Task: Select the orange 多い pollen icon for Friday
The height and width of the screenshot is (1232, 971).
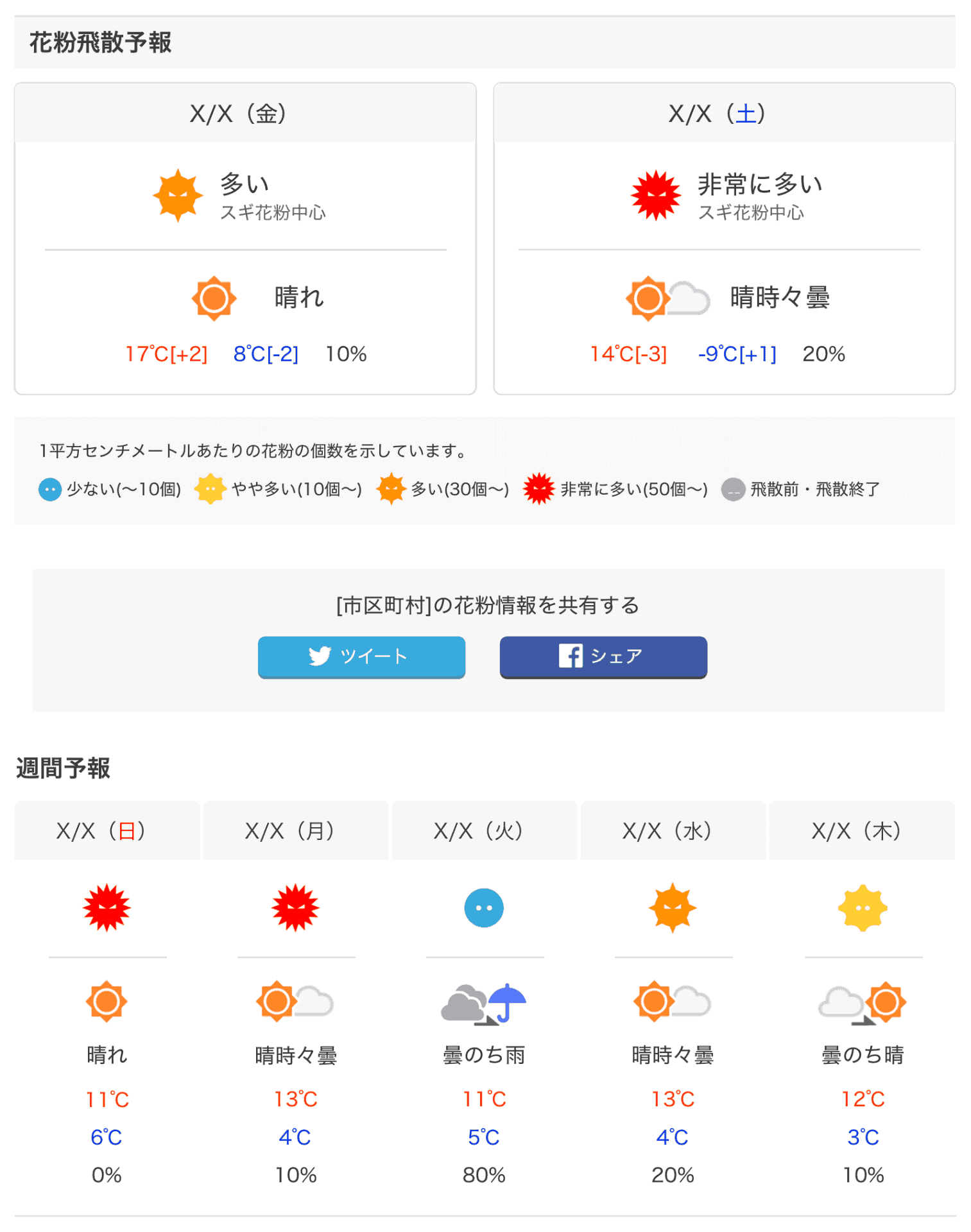Action: coord(178,193)
